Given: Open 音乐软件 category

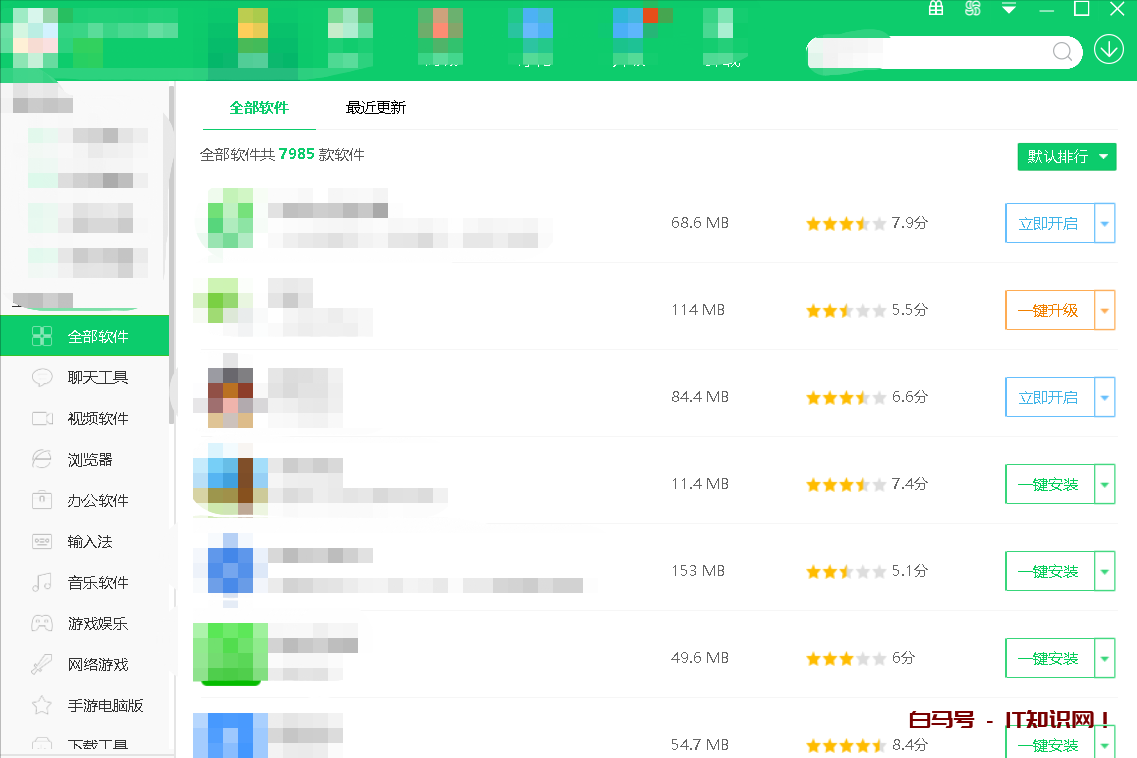Looking at the screenshot, I should click(97, 583).
